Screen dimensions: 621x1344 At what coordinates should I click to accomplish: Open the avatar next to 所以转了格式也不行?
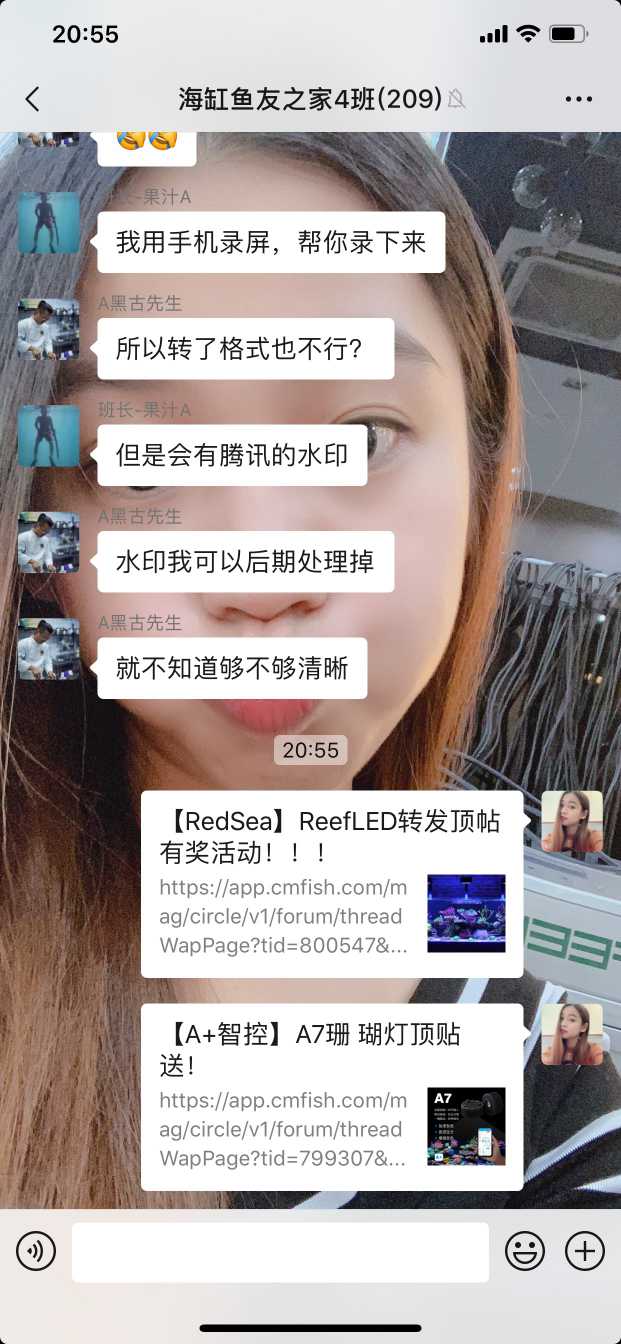tap(49, 329)
